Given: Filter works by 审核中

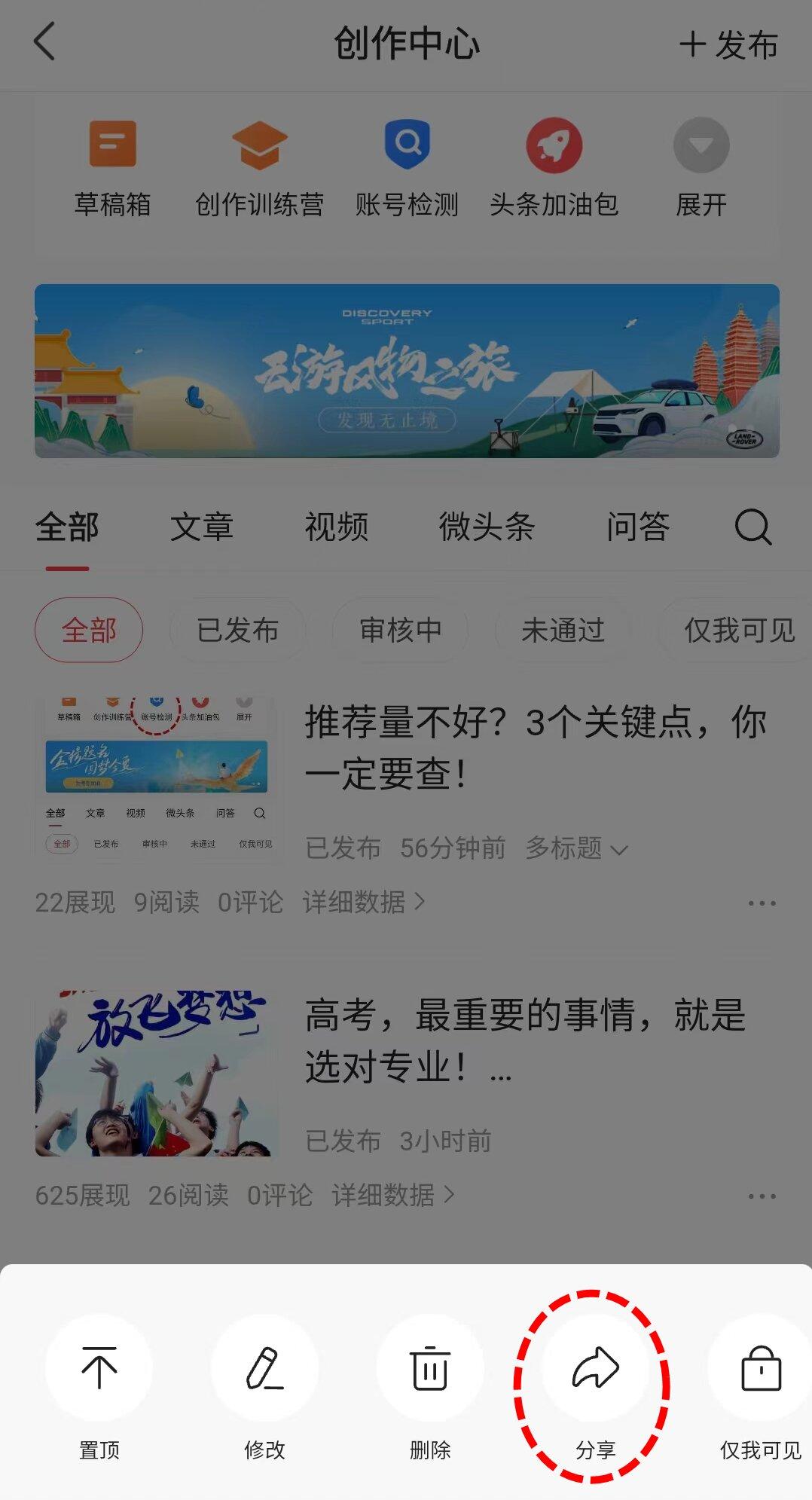Looking at the screenshot, I should click(401, 630).
